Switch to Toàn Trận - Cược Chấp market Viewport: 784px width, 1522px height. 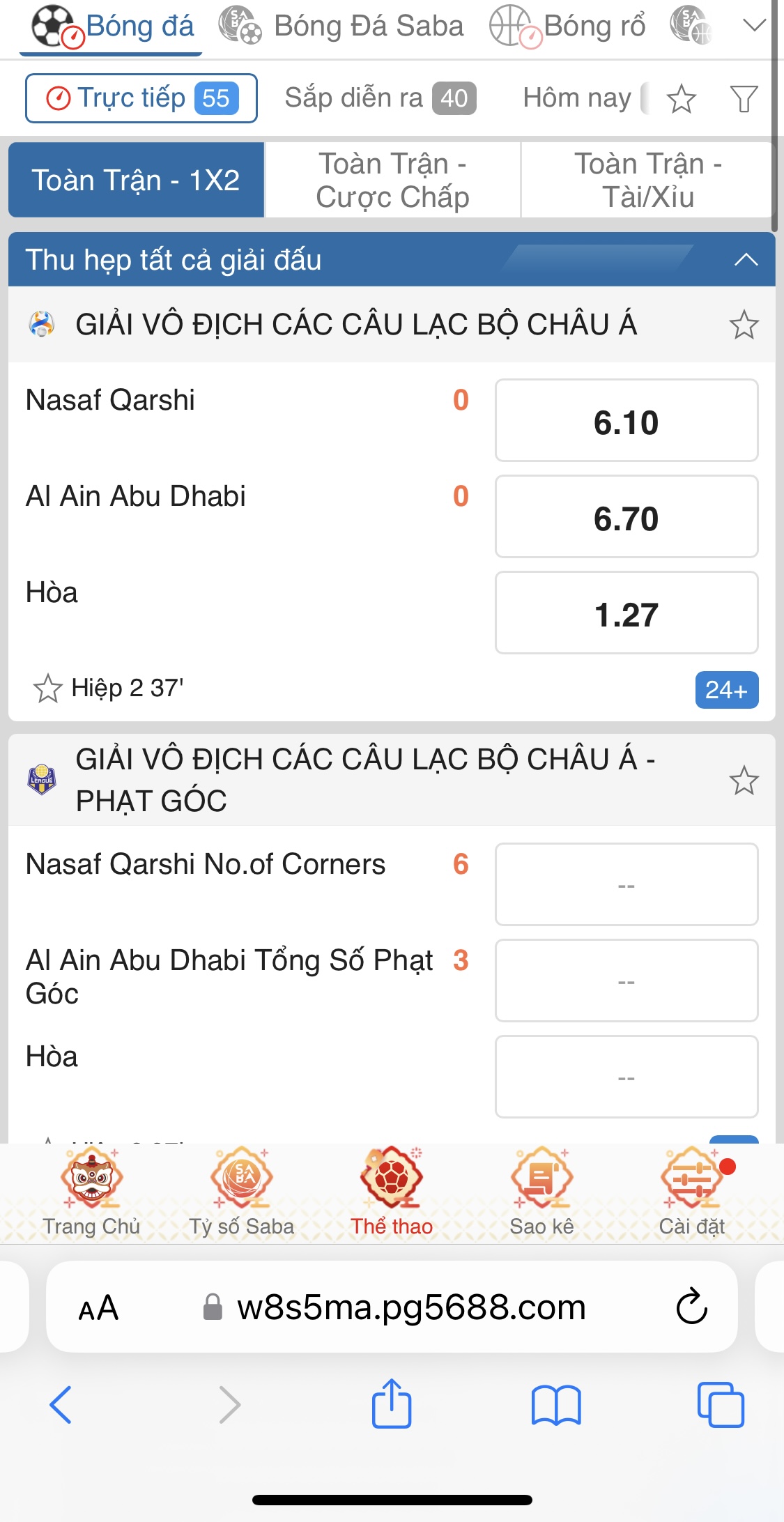click(392, 180)
